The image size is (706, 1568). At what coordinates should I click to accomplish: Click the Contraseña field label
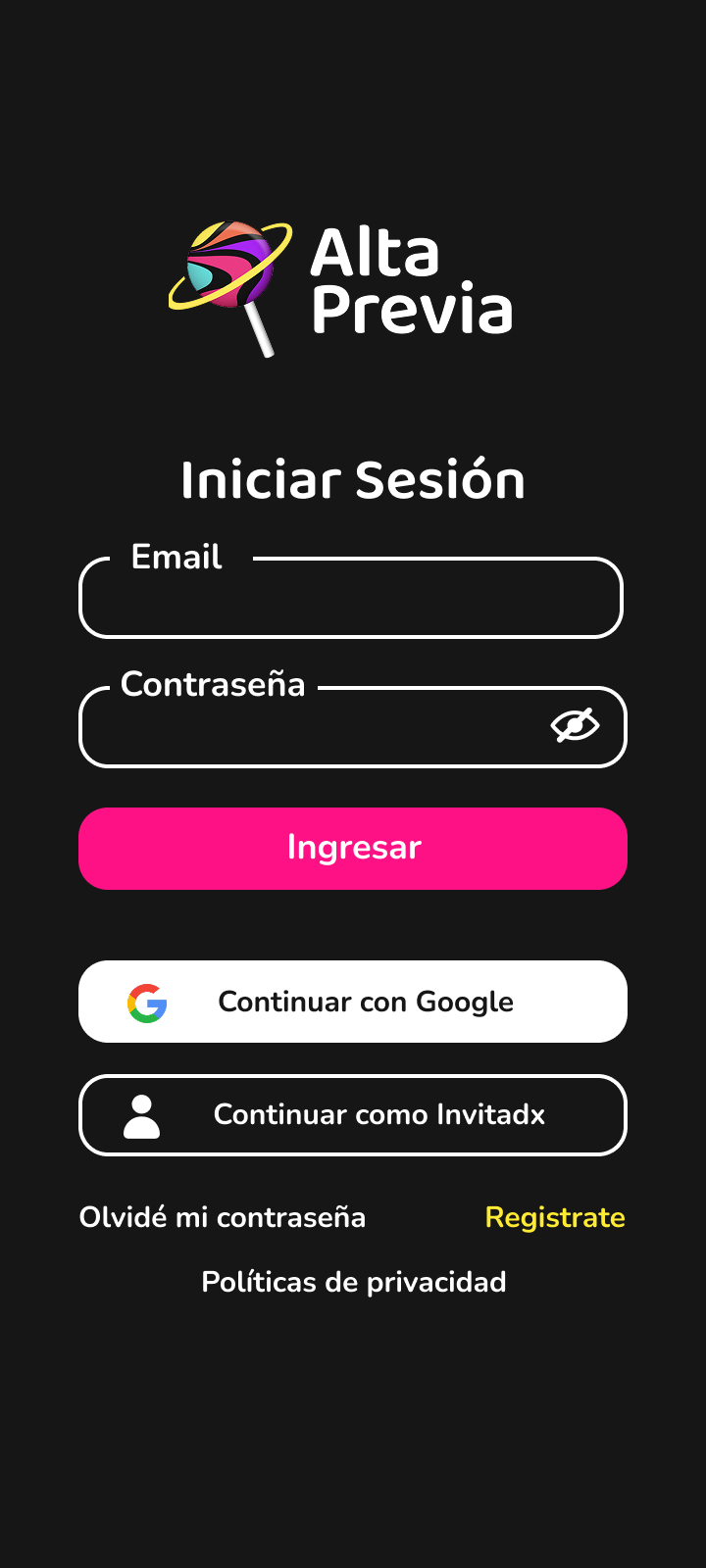click(x=214, y=684)
